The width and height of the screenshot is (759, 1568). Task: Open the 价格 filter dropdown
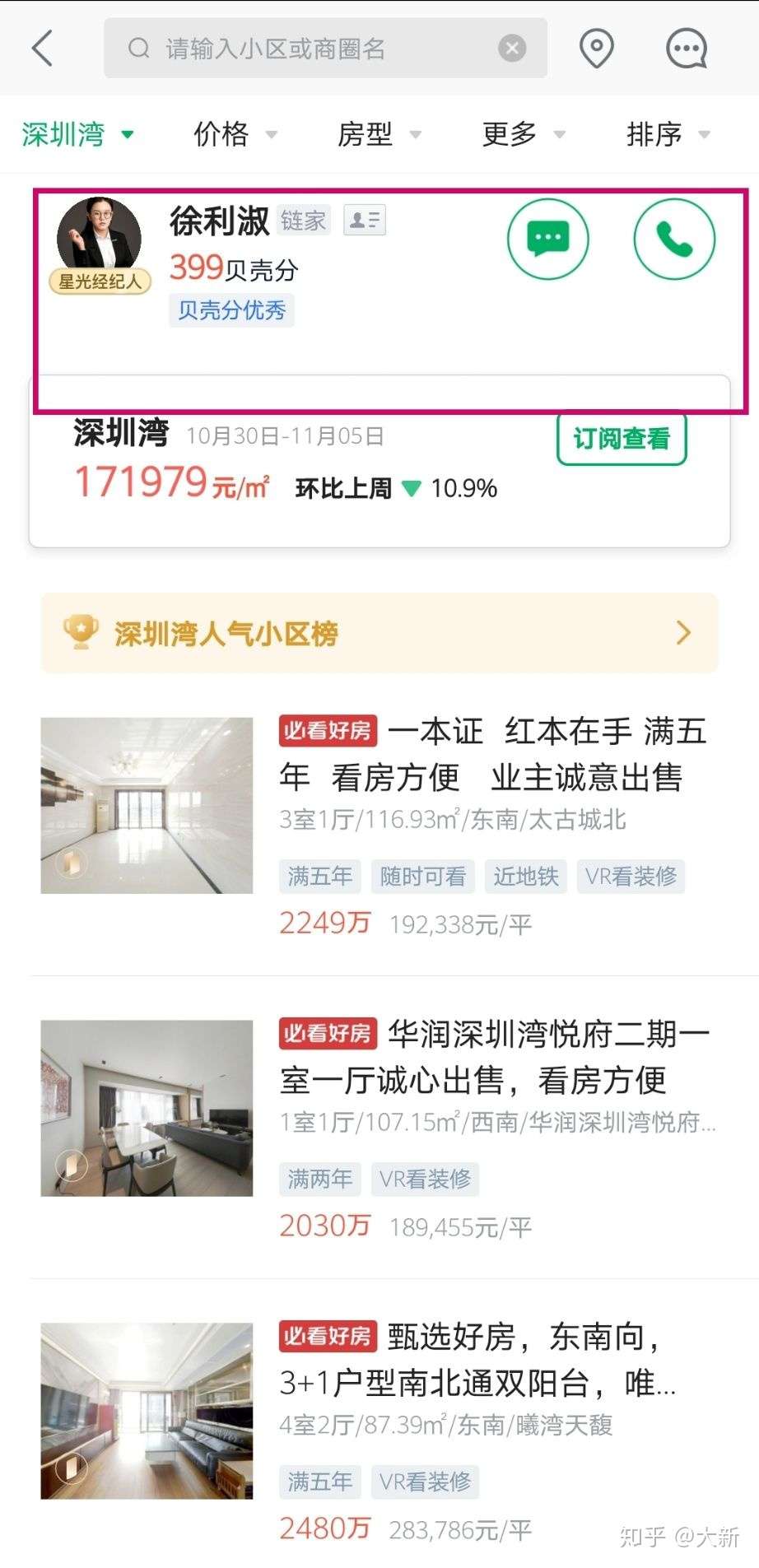[233, 134]
